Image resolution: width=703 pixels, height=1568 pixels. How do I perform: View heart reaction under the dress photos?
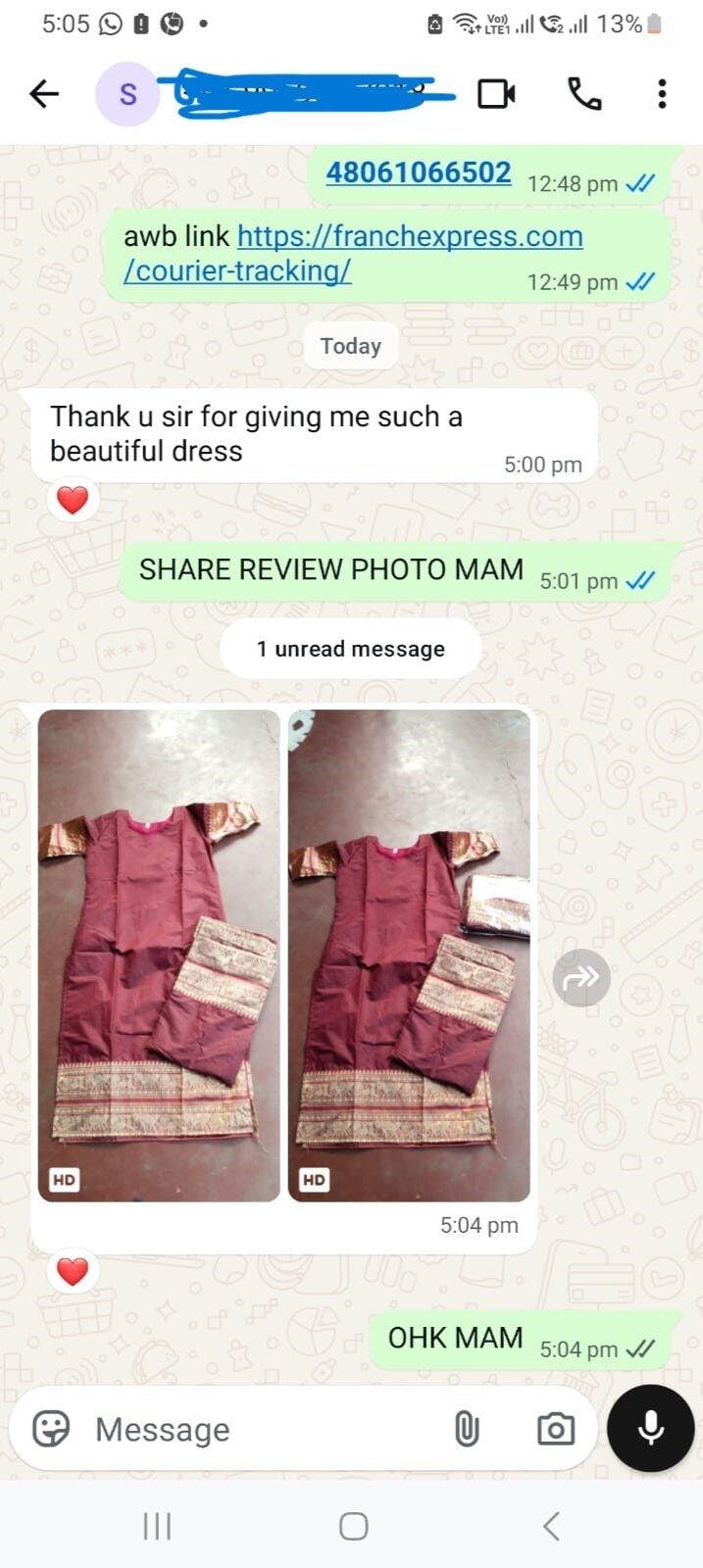73,1272
